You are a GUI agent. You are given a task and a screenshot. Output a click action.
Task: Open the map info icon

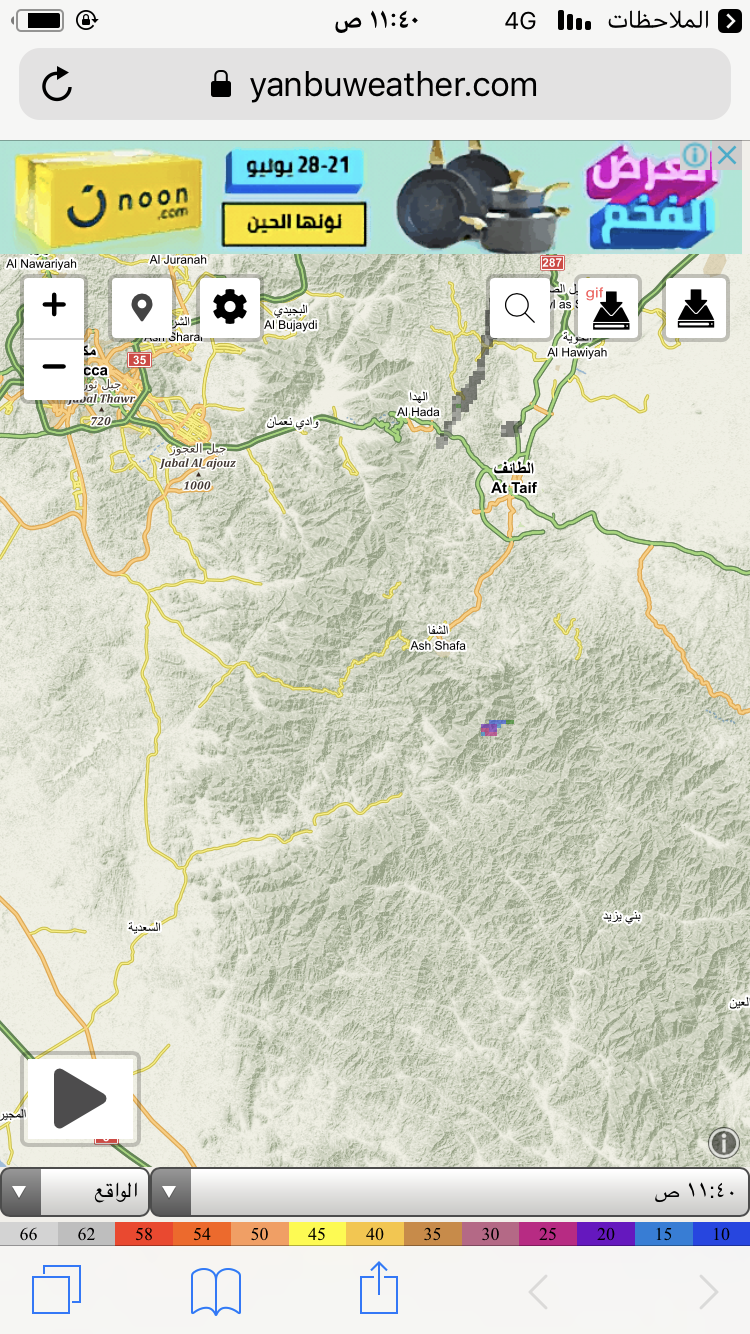pyautogui.click(x=723, y=1142)
